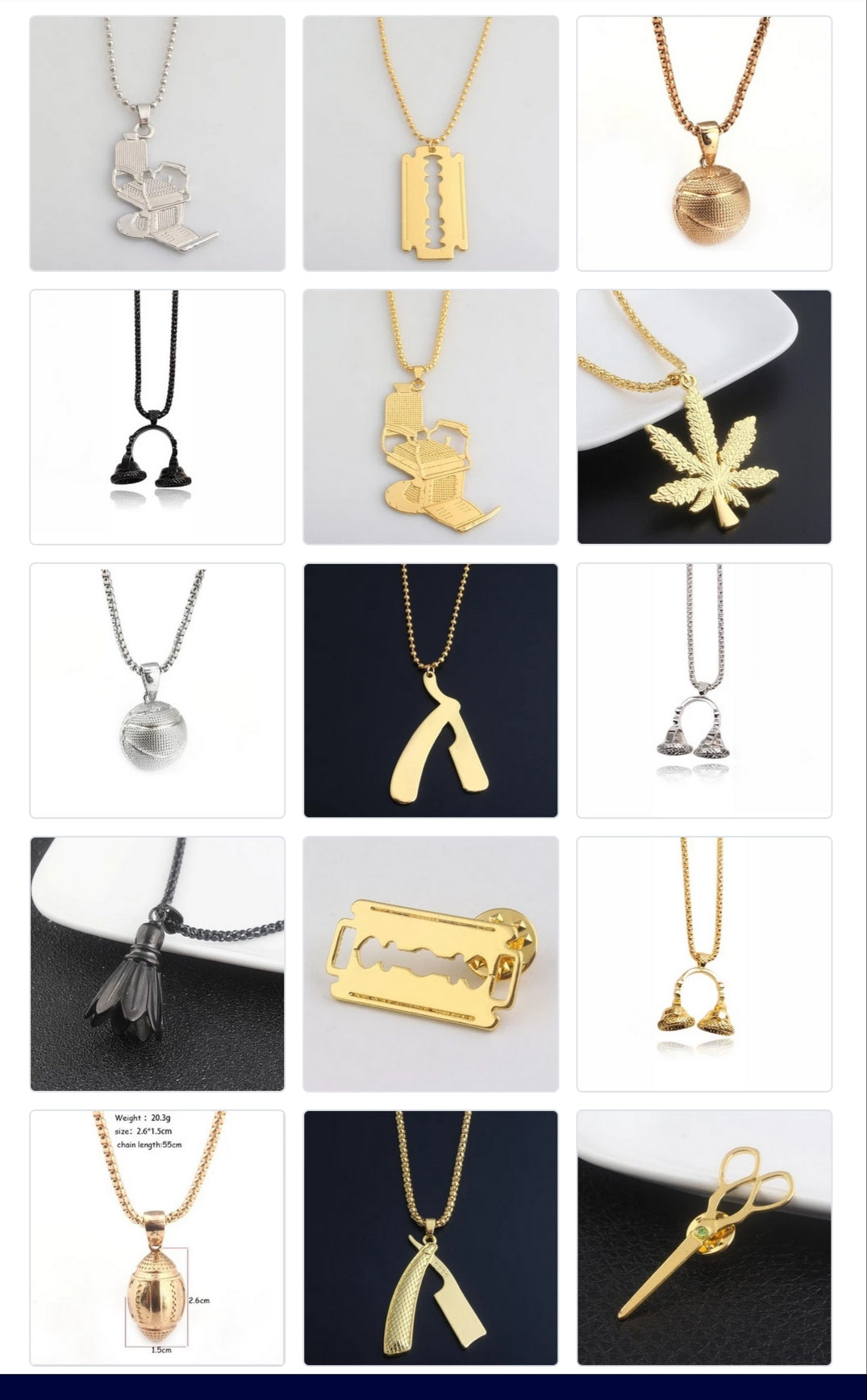This screenshot has width=867, height=1400.
Task: Open the gold textured straight razor necklace
Action: (x=431, y=1237)
